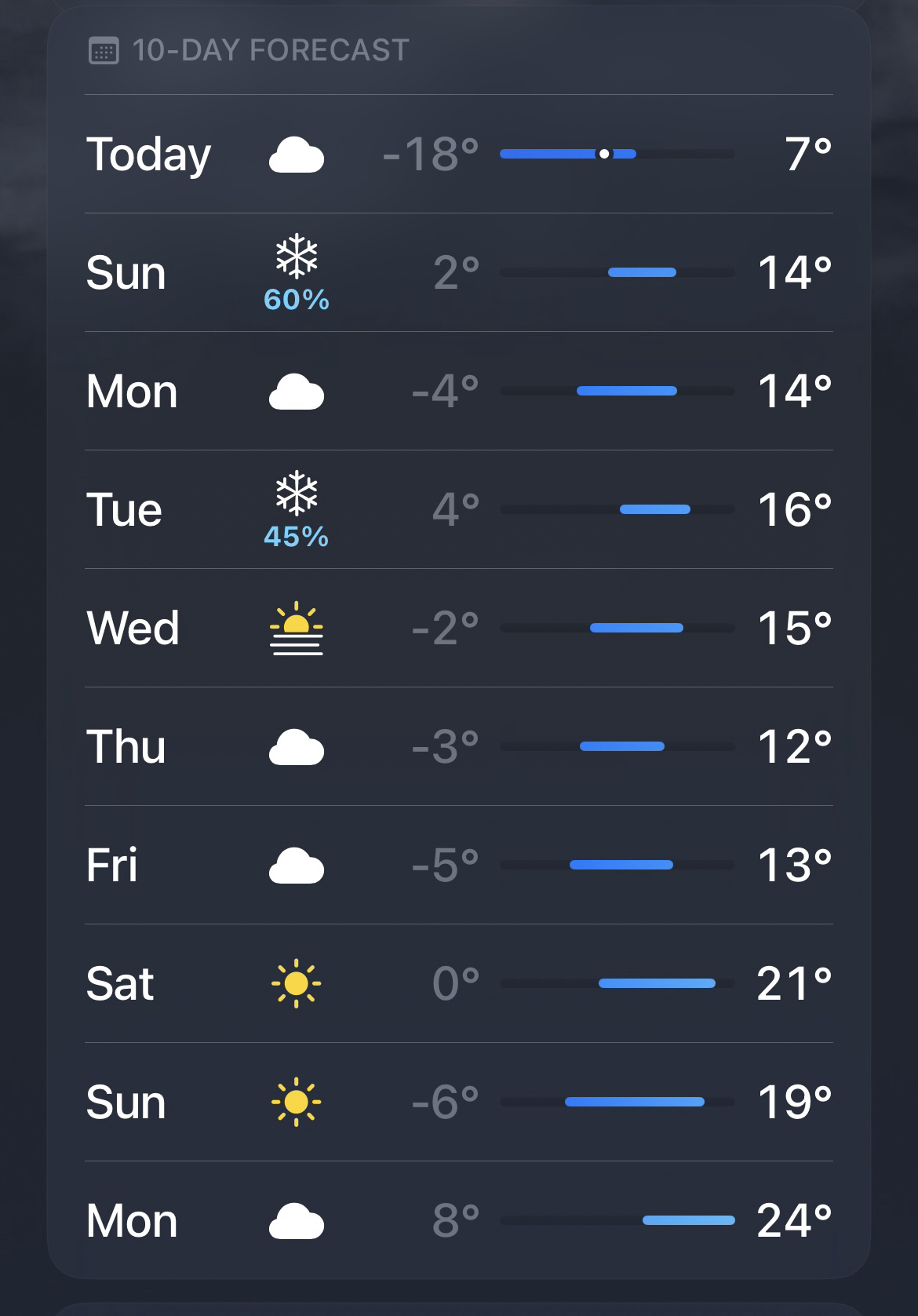Open Monday forecast with low of -4°
The width and height of the screenshot is (918, 1316).
tap(459, 391)
